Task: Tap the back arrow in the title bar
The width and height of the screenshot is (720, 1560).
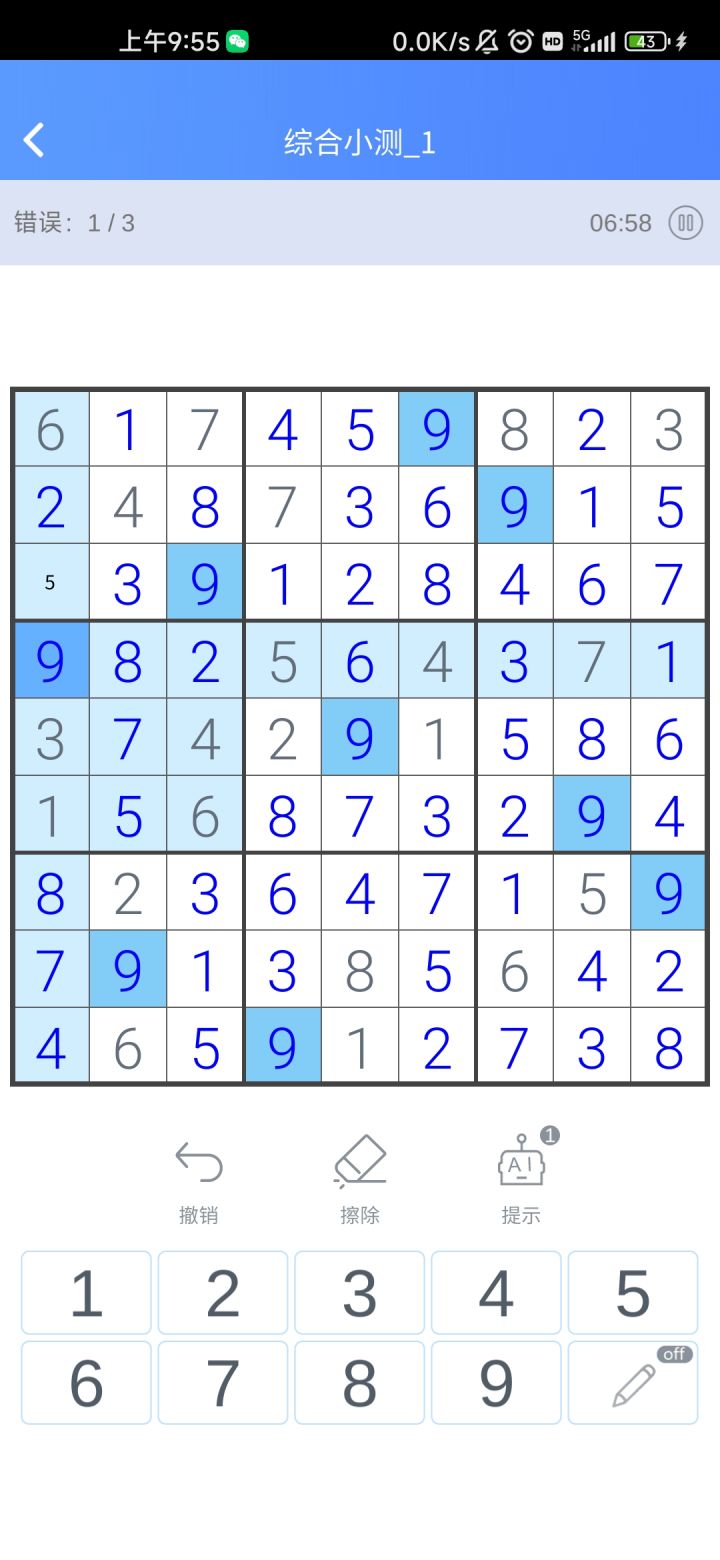Action: pos(36,140)
